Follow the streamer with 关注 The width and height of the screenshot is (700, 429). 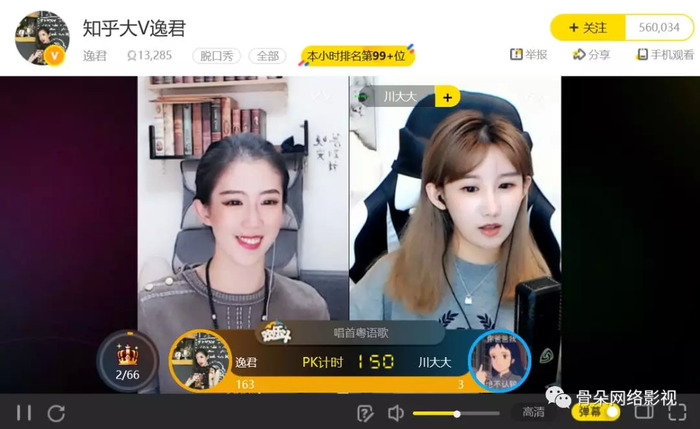pyautogui.click(x=588, y=28)
